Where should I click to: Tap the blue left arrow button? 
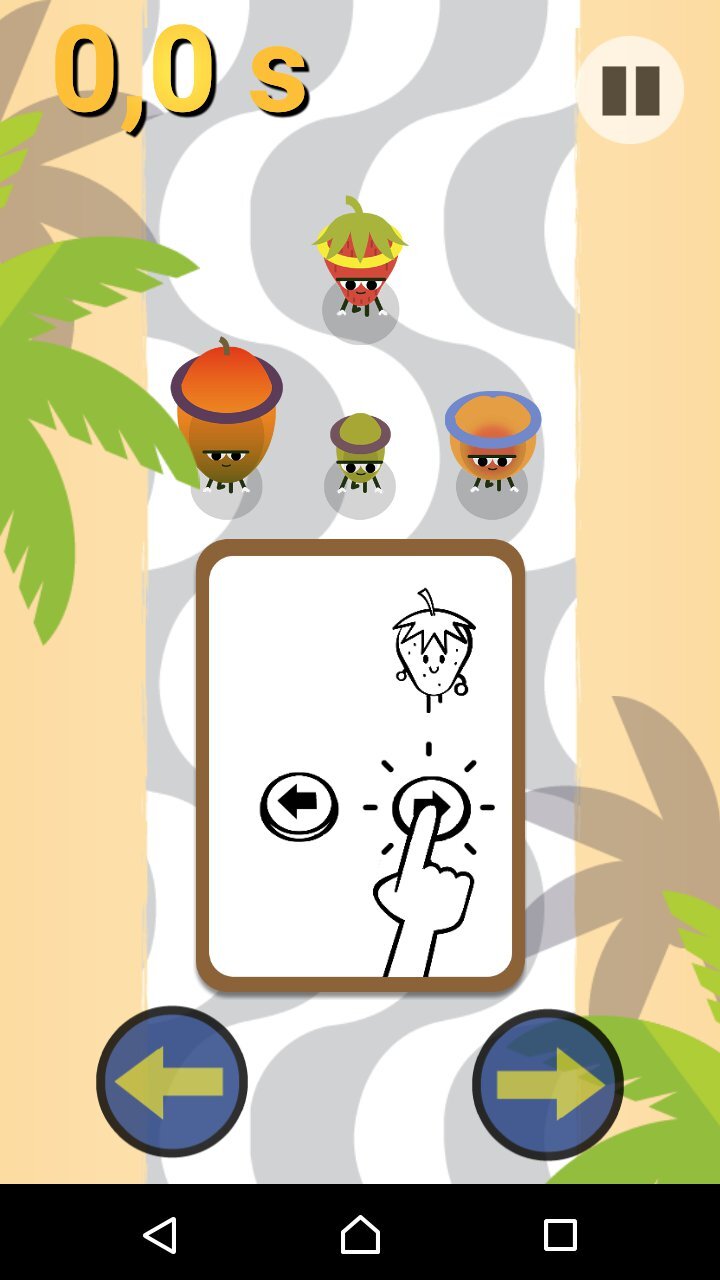tap(172, 1082)
